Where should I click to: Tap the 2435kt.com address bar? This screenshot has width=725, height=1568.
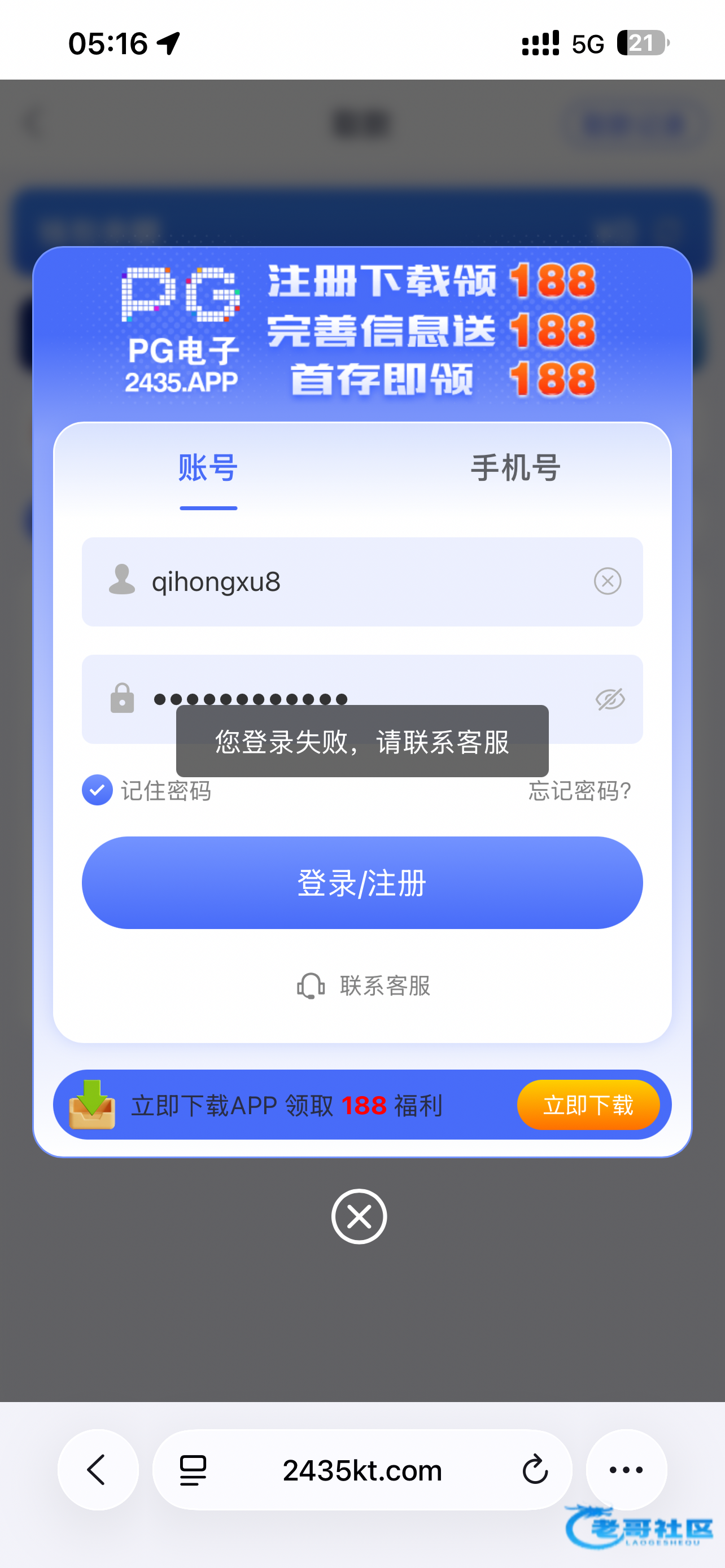(362, 1470)
